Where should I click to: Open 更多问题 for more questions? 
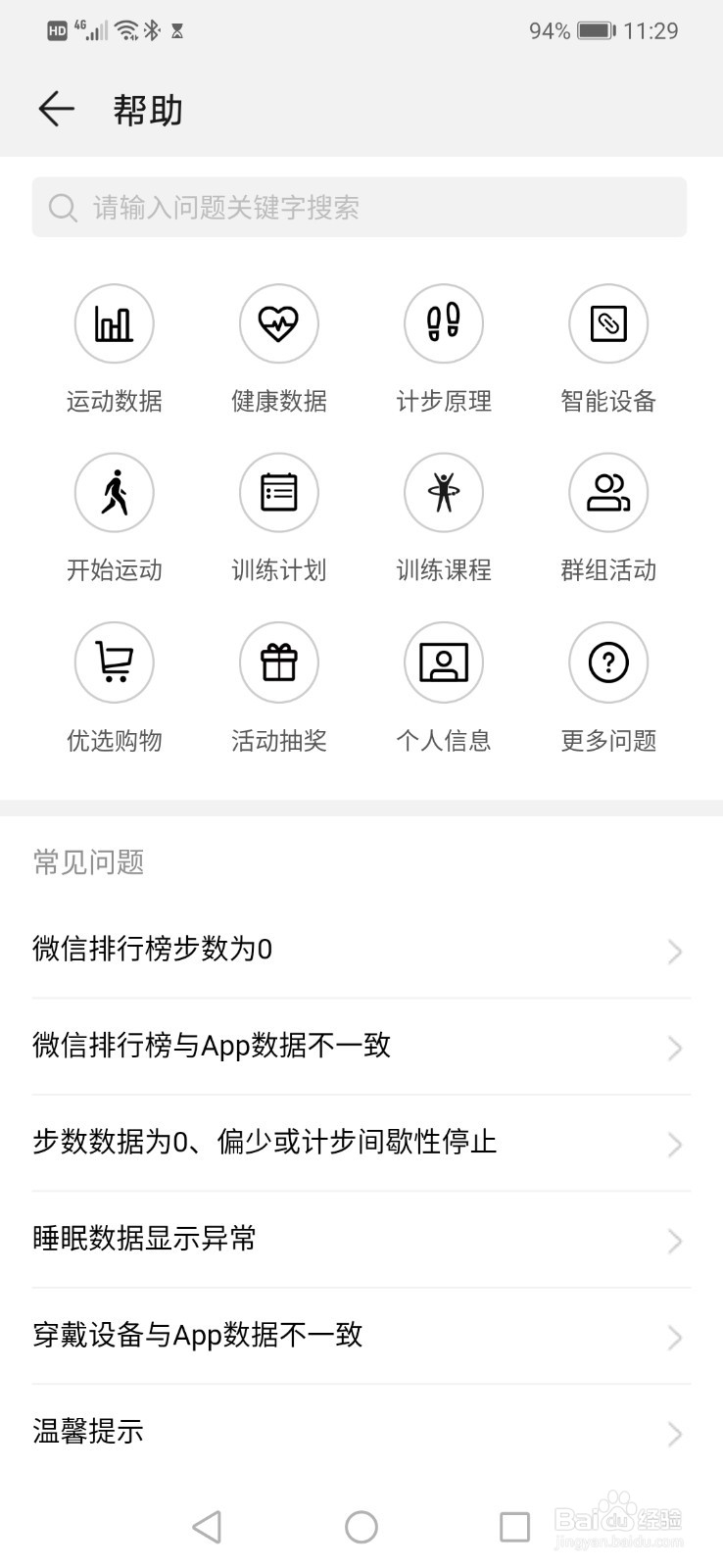coord(608,689)
